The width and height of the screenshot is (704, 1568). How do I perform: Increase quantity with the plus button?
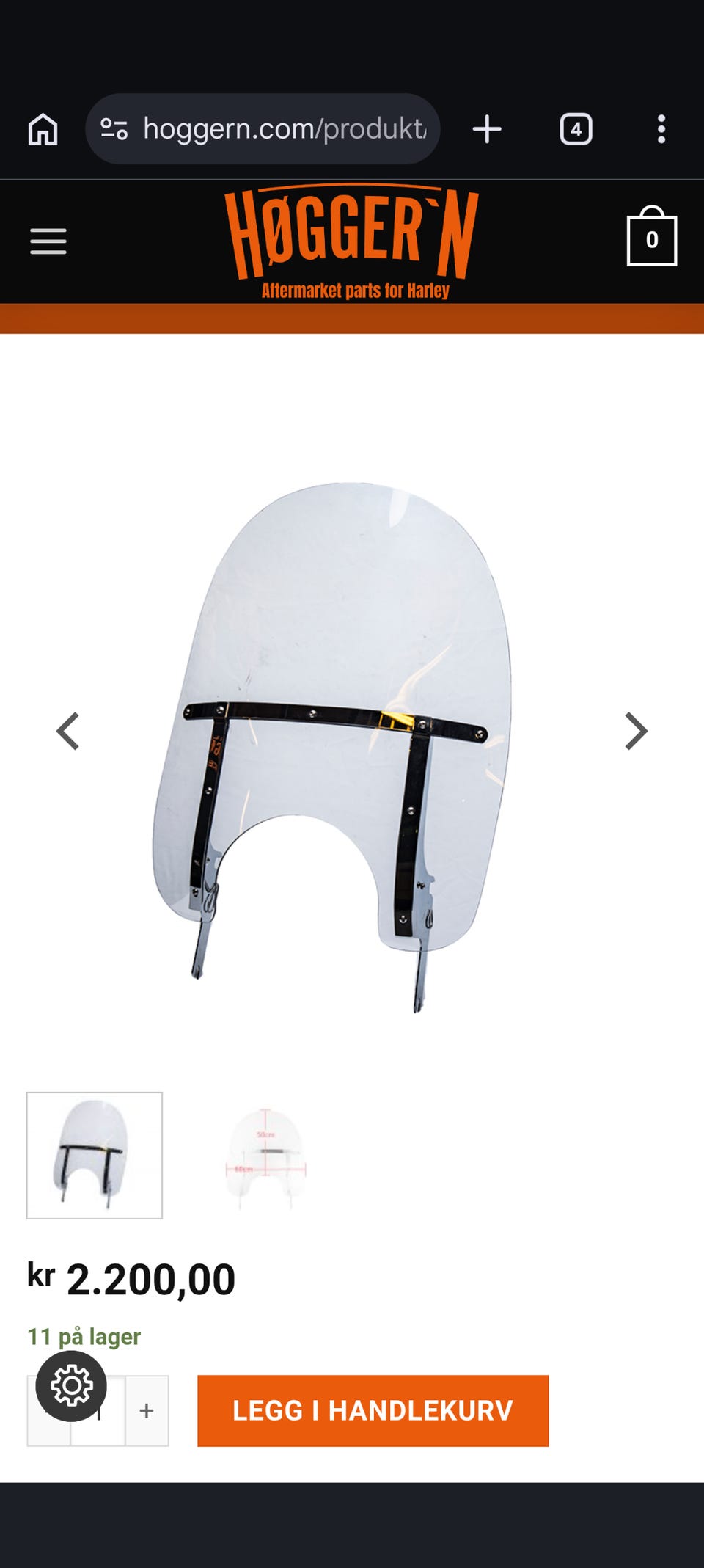(x=147, y=1410)
